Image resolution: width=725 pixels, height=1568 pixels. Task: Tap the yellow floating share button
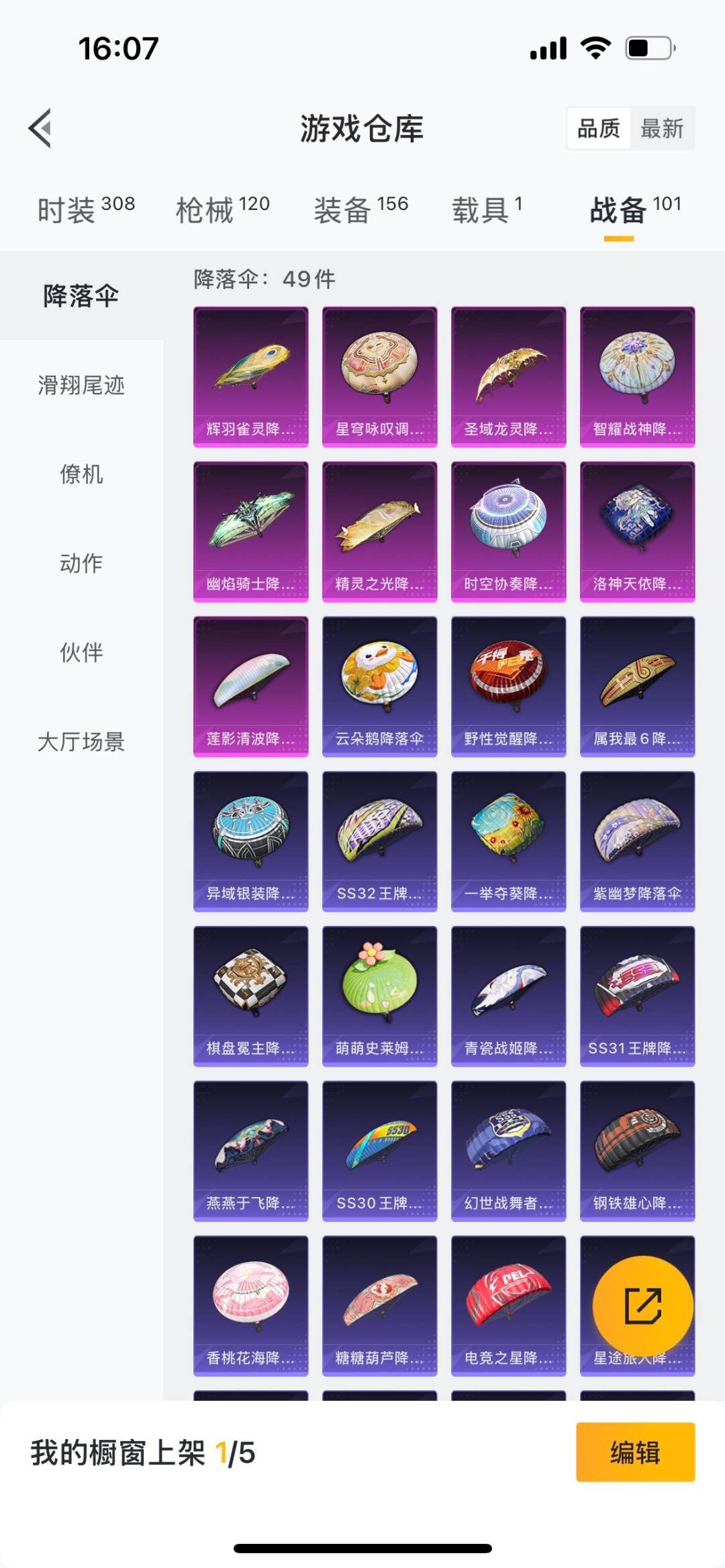point(642,1306)
